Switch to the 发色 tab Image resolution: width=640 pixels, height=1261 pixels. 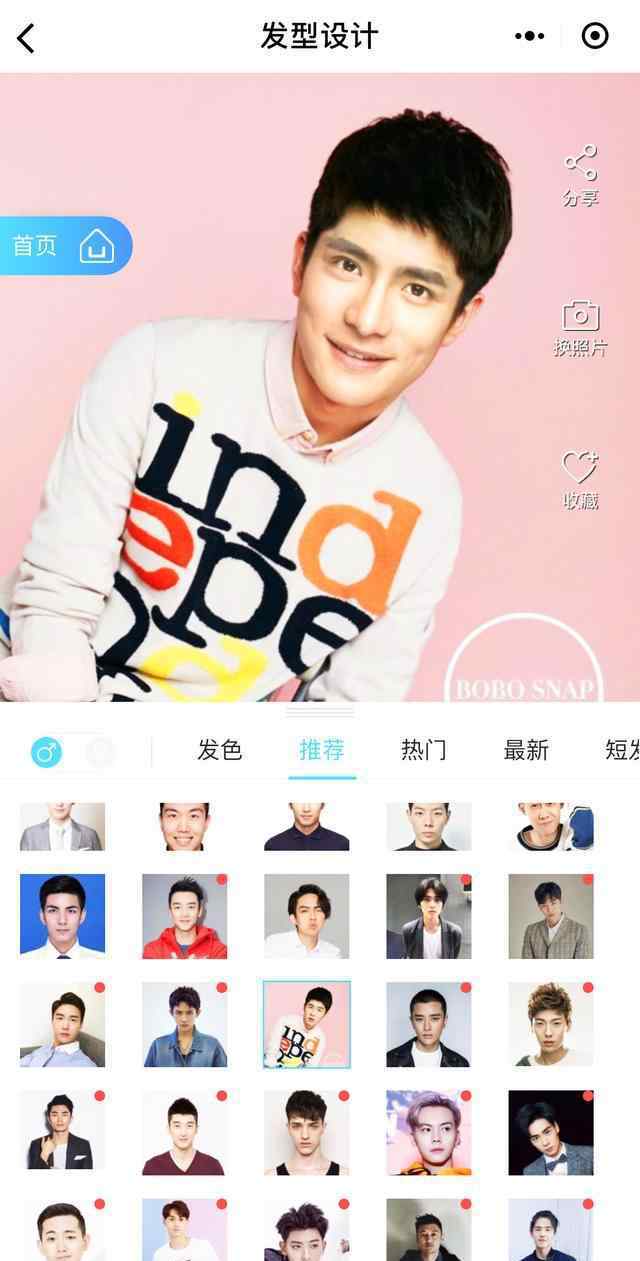(x=220, y=750)
